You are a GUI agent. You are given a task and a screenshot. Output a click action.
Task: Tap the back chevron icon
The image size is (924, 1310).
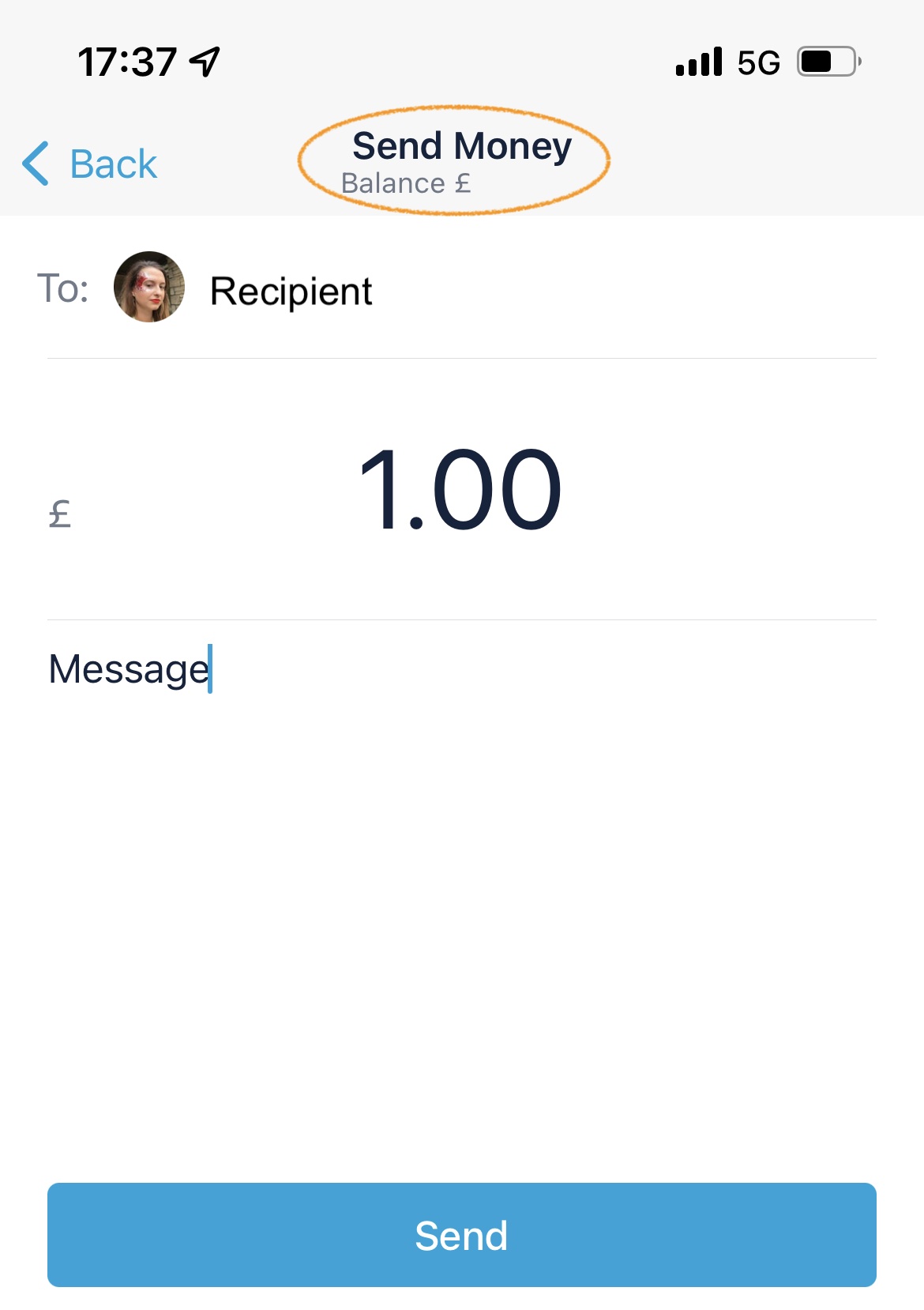coord(35,162)
